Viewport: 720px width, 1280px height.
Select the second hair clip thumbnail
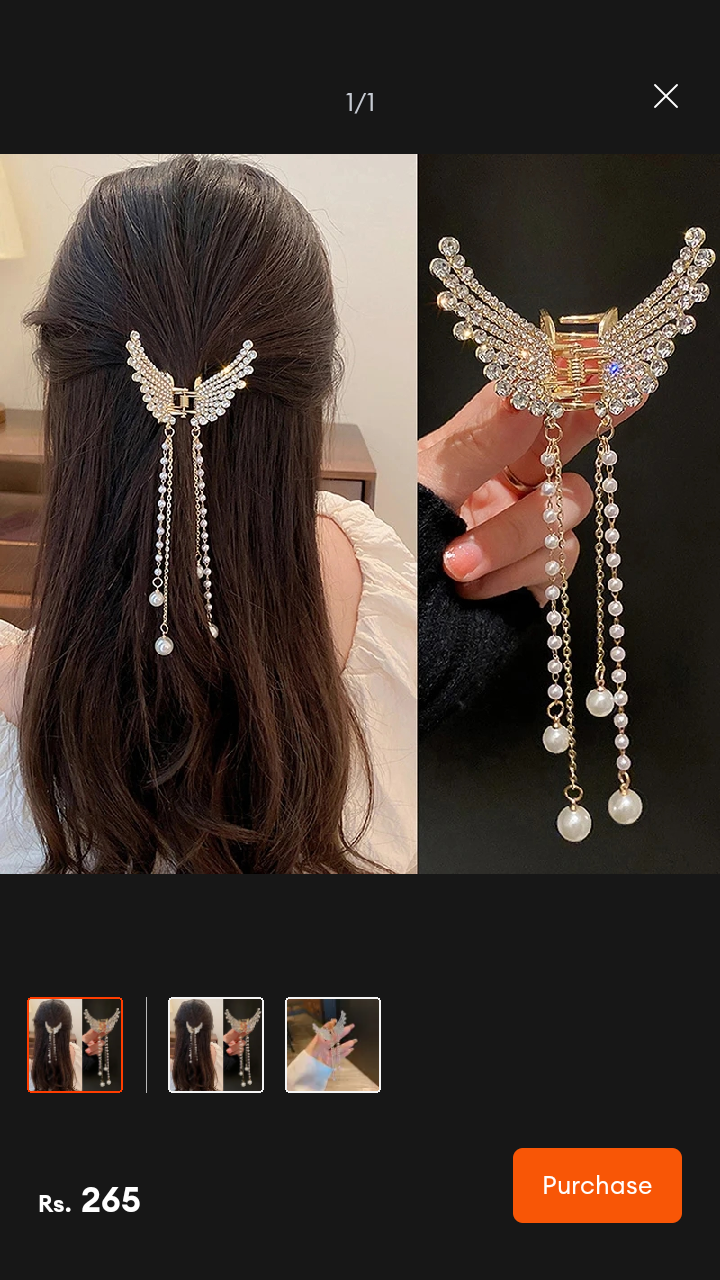[x=216, y=1045]
